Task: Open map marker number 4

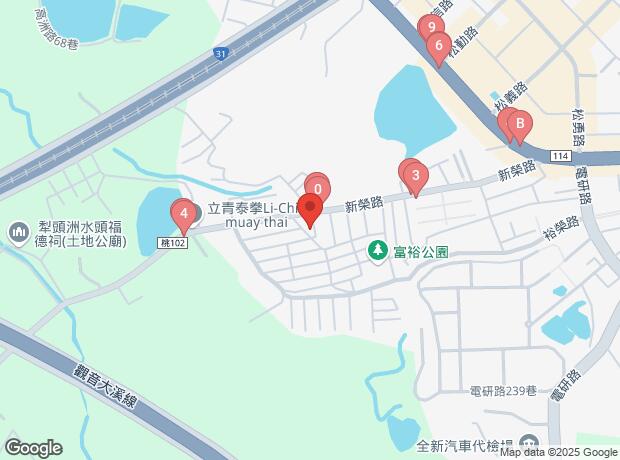Action: coord(183,213)
